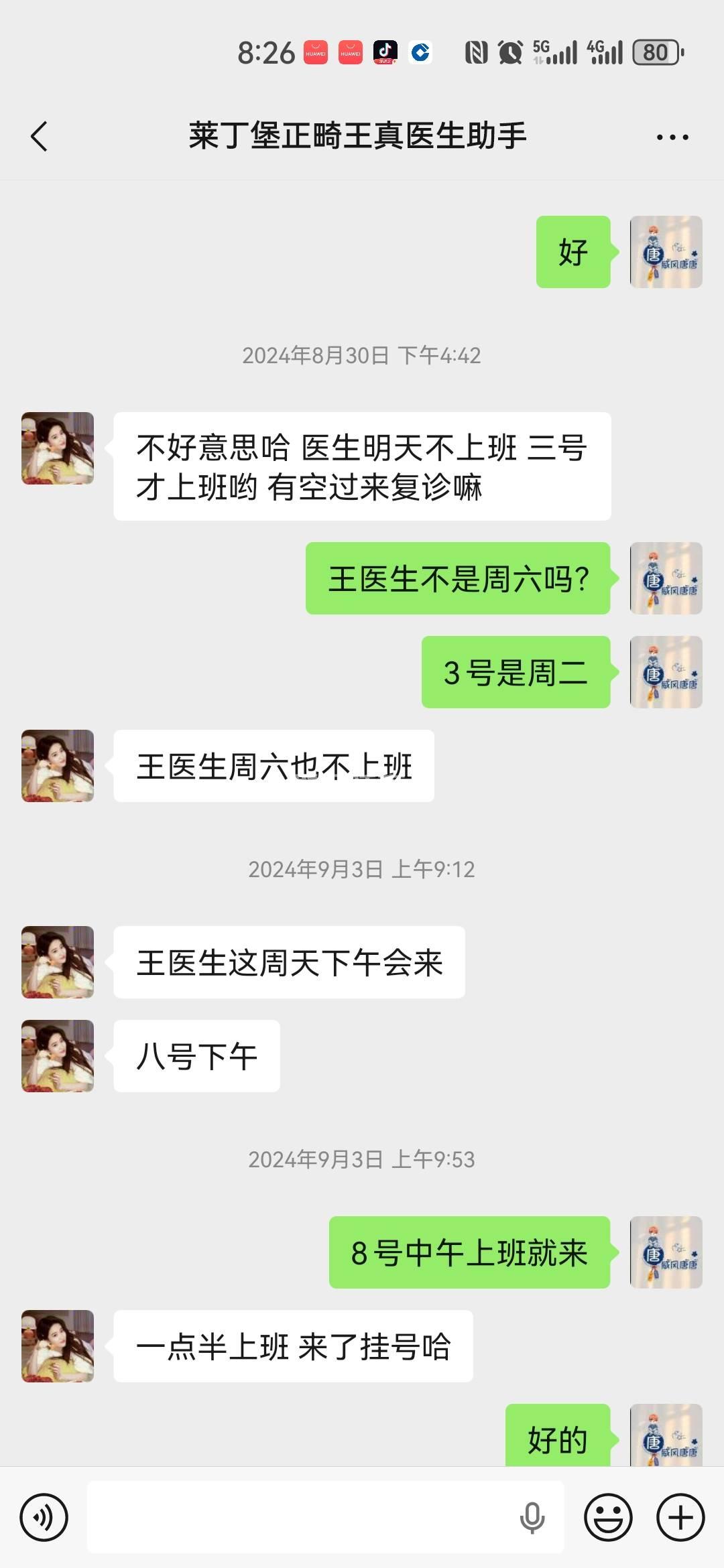Open the chat info overflow menu
Viewport: 724px width, 1568px height.
pyautogui.click(x=672, y=137)
